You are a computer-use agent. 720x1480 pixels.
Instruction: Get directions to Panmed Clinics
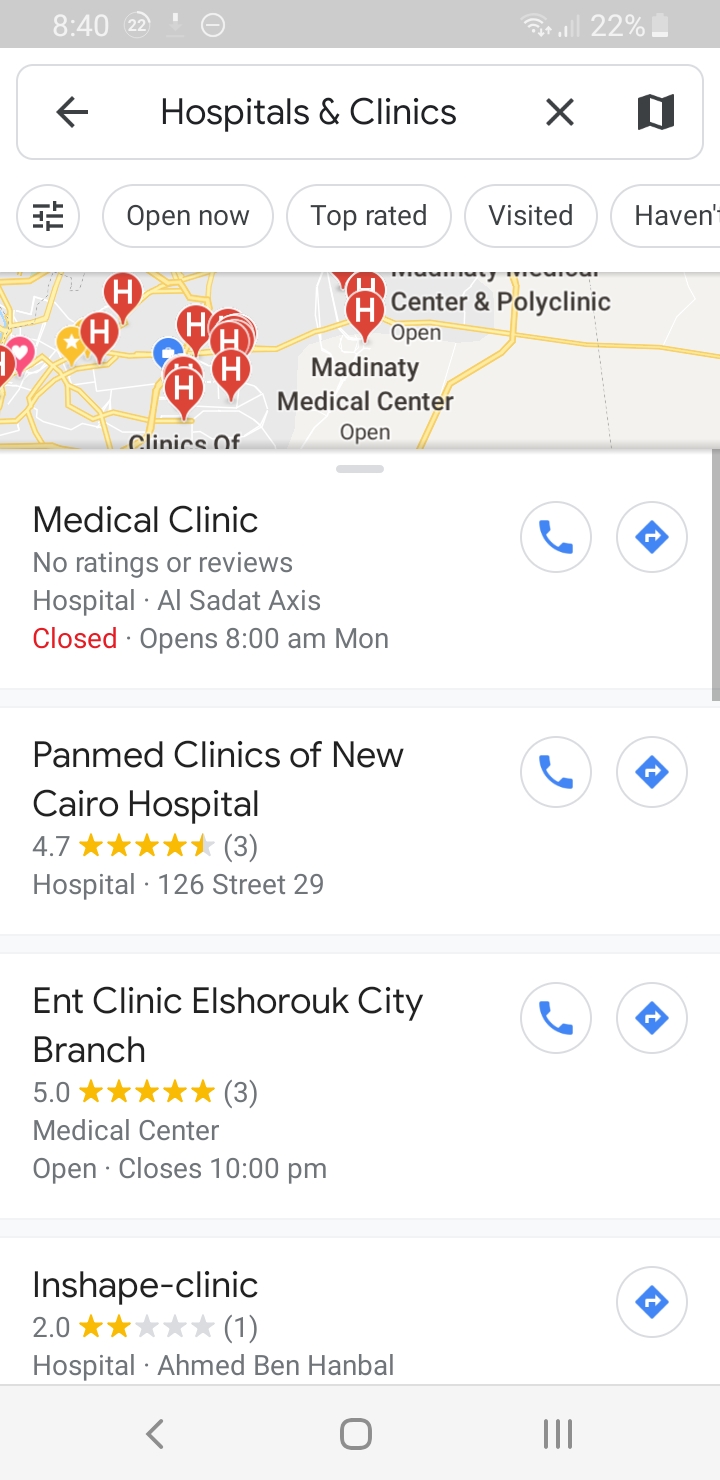click(x=652, y=772)
